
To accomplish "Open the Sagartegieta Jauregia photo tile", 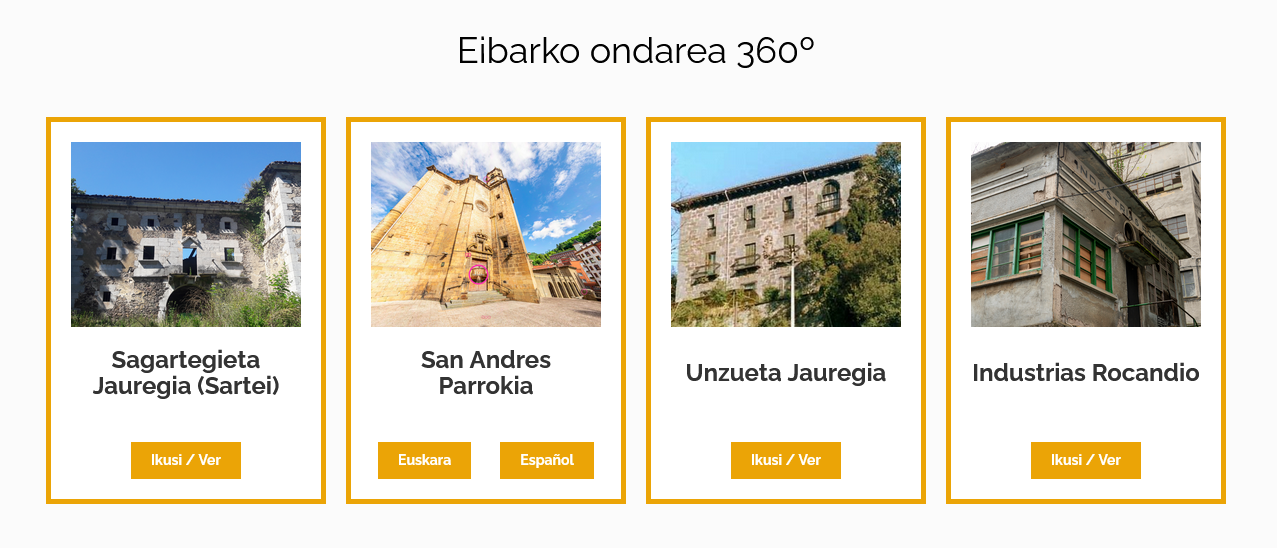I will [x=185, y=234].
